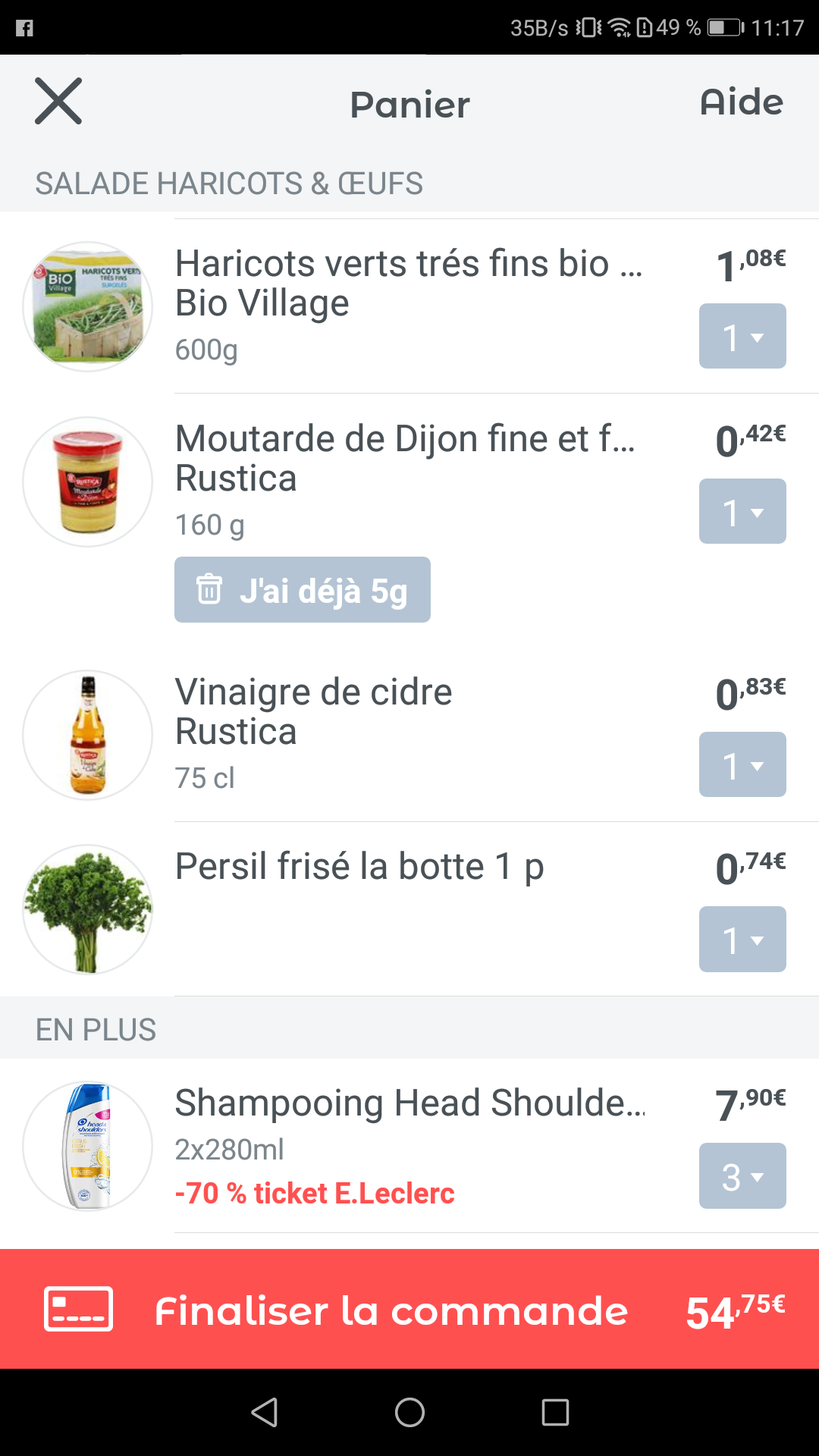The image size is (819, 1456).
Task: Change quantity for Haricots verts Bio Village
Action: [742, 337]
